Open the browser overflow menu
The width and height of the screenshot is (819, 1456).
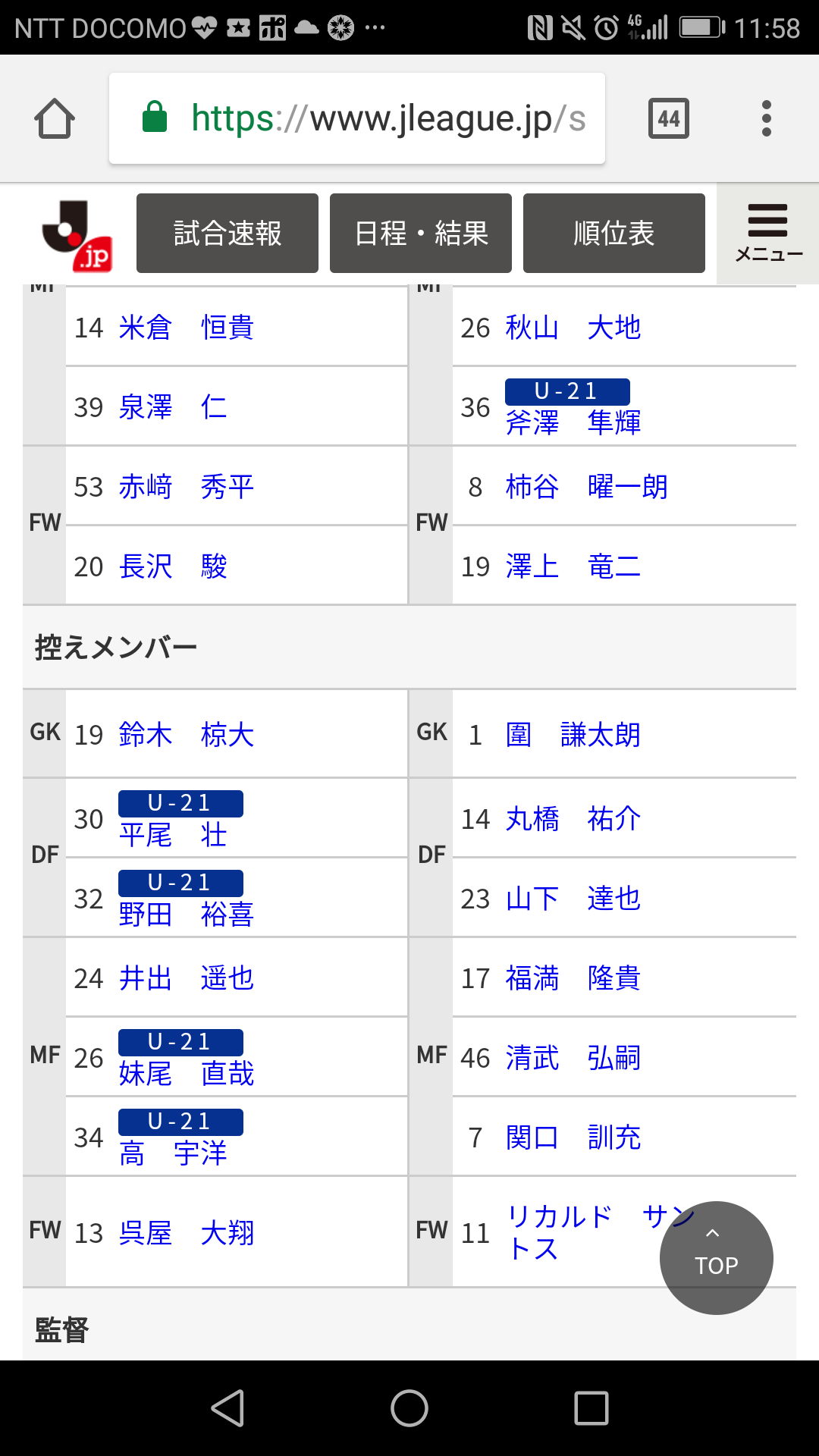pos(766,119)
